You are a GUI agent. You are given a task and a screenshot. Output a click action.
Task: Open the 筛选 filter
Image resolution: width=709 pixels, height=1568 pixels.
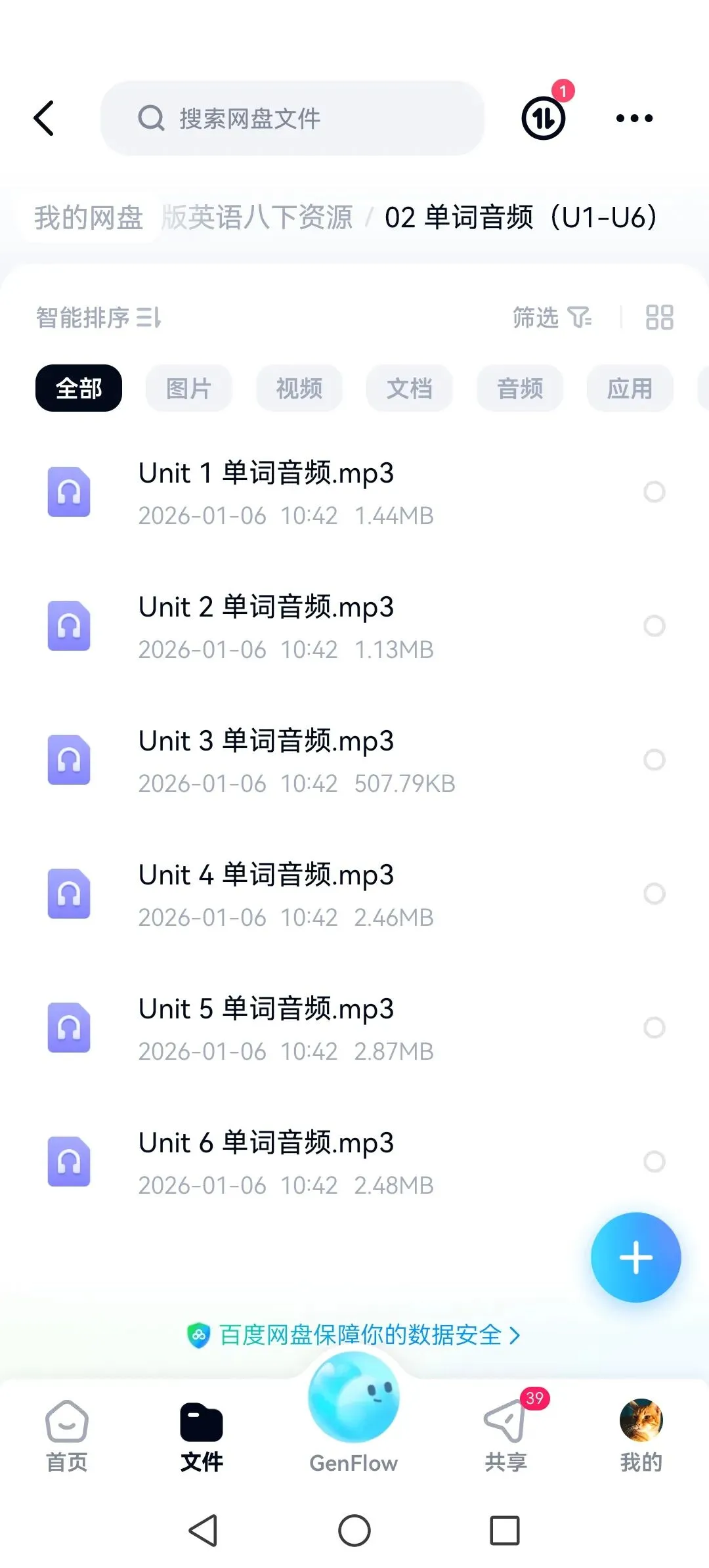(x=551, y=318)
